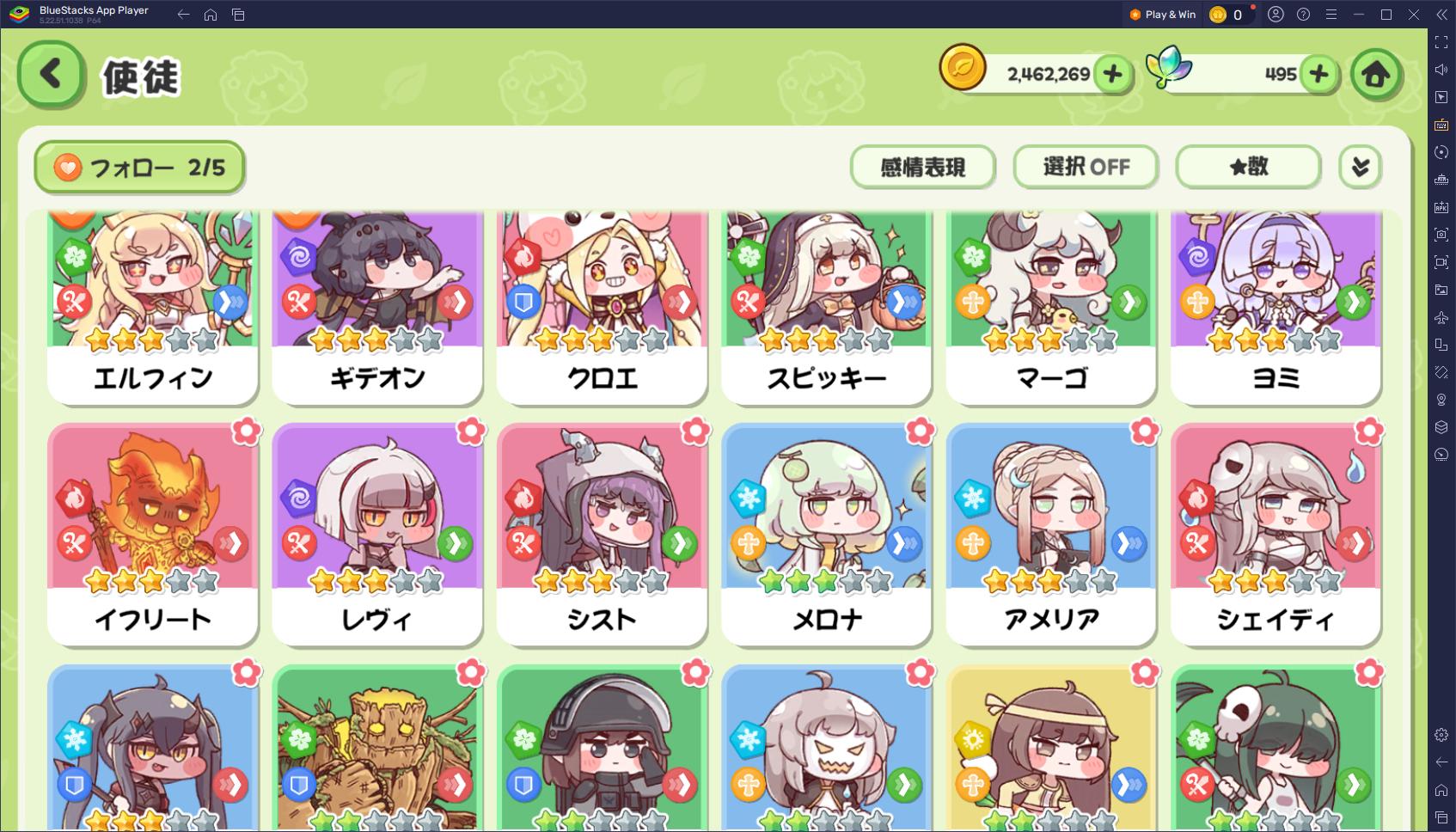Screen dimensions: 1456x832
Task: Go back using the green arrow button
Action: pos(52,74)
